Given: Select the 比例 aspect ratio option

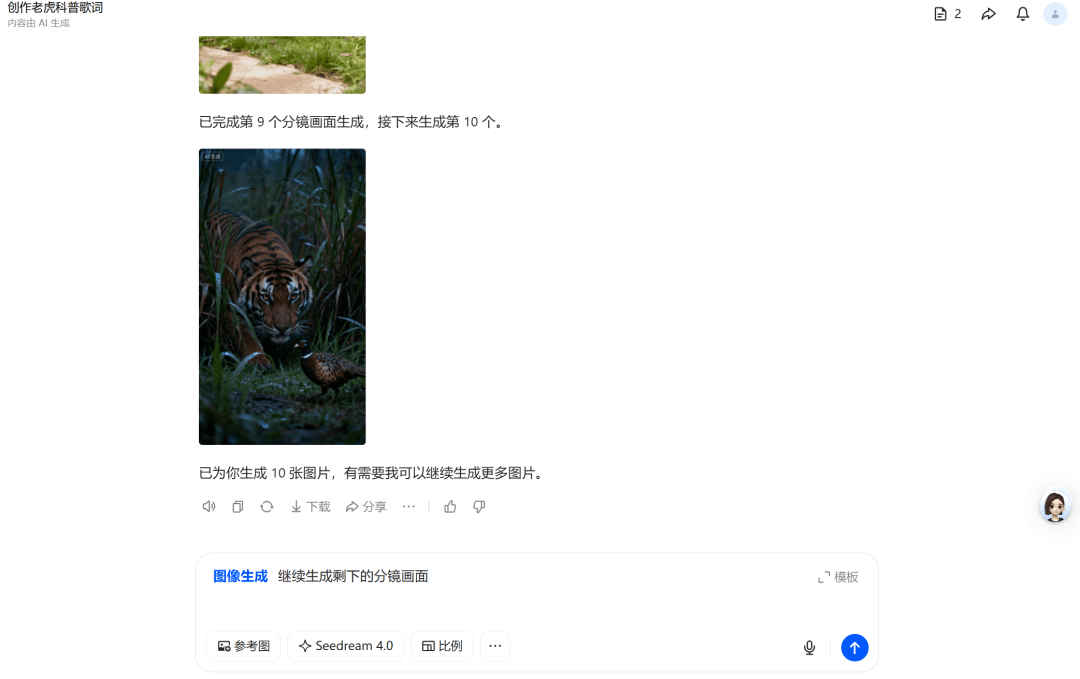Looking at the screenshot, I should (x=442, y=646).
